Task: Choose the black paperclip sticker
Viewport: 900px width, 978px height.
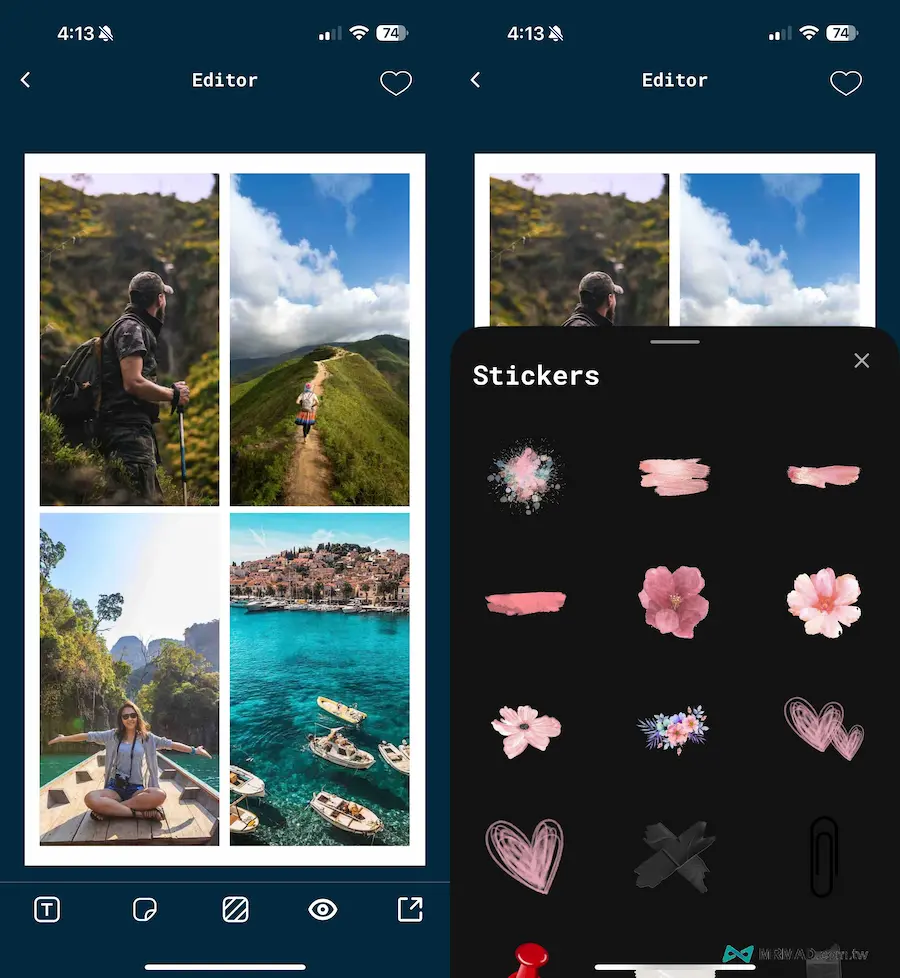Action: coord(823,856)
